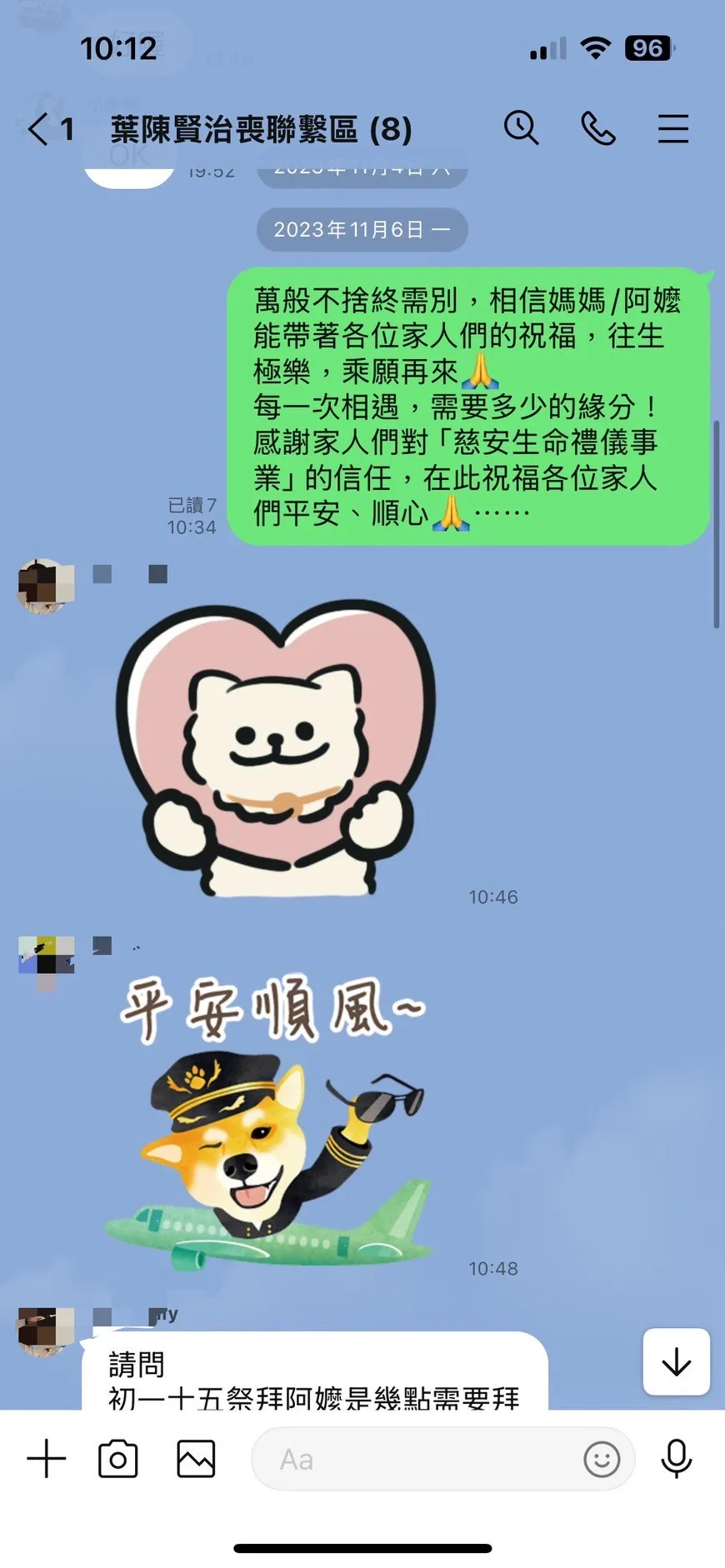Open the sticker and emoji panel

pos(602,1459)
